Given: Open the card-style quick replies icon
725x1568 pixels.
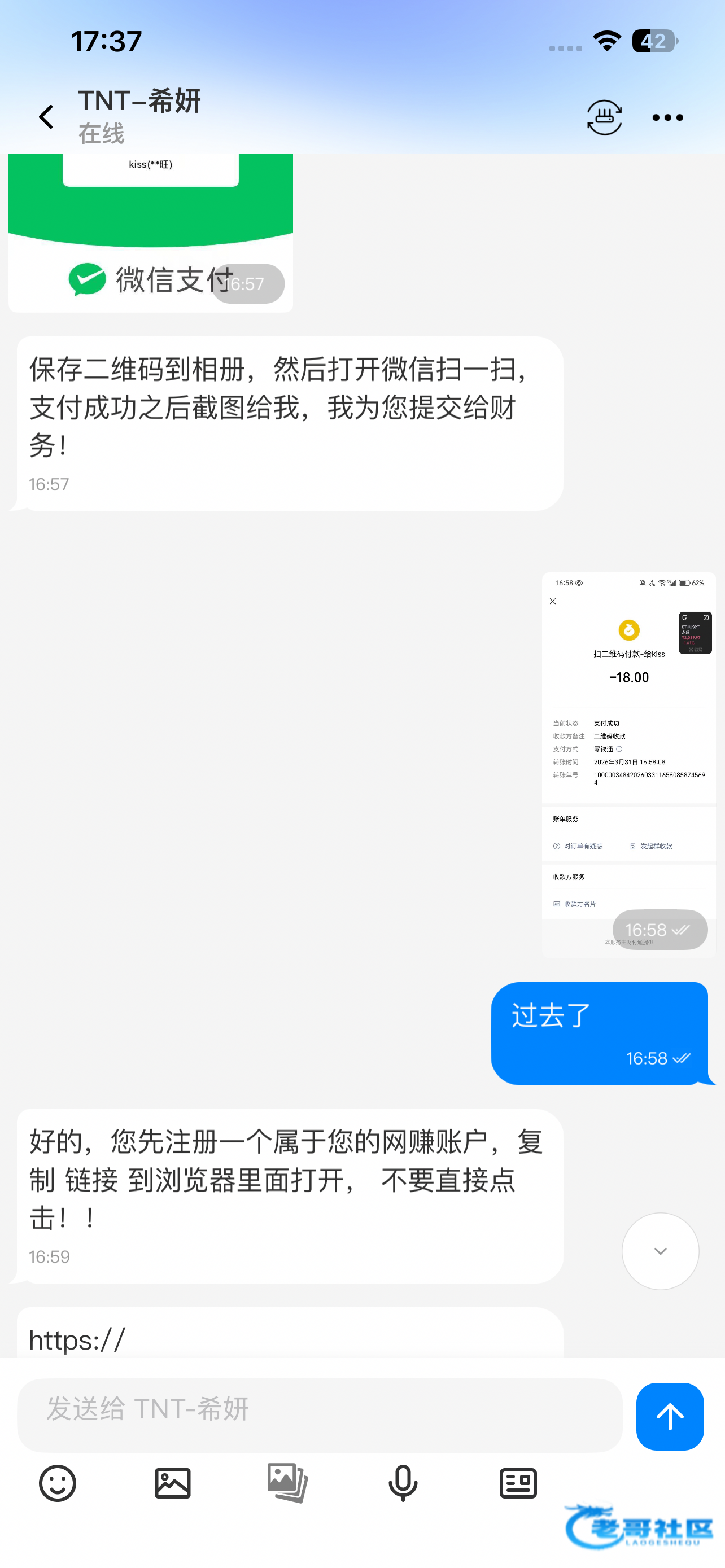Looking at the screenshot, I should pos(518,1483).
